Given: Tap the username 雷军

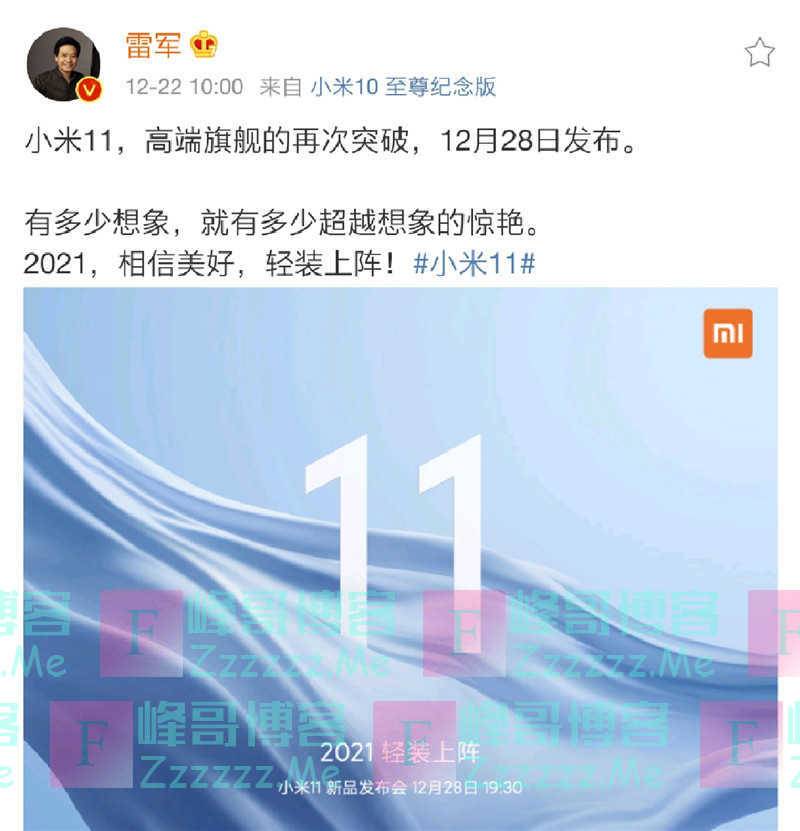Looking at the screenshot, I should pyautogui.click(x=152, y=44).
